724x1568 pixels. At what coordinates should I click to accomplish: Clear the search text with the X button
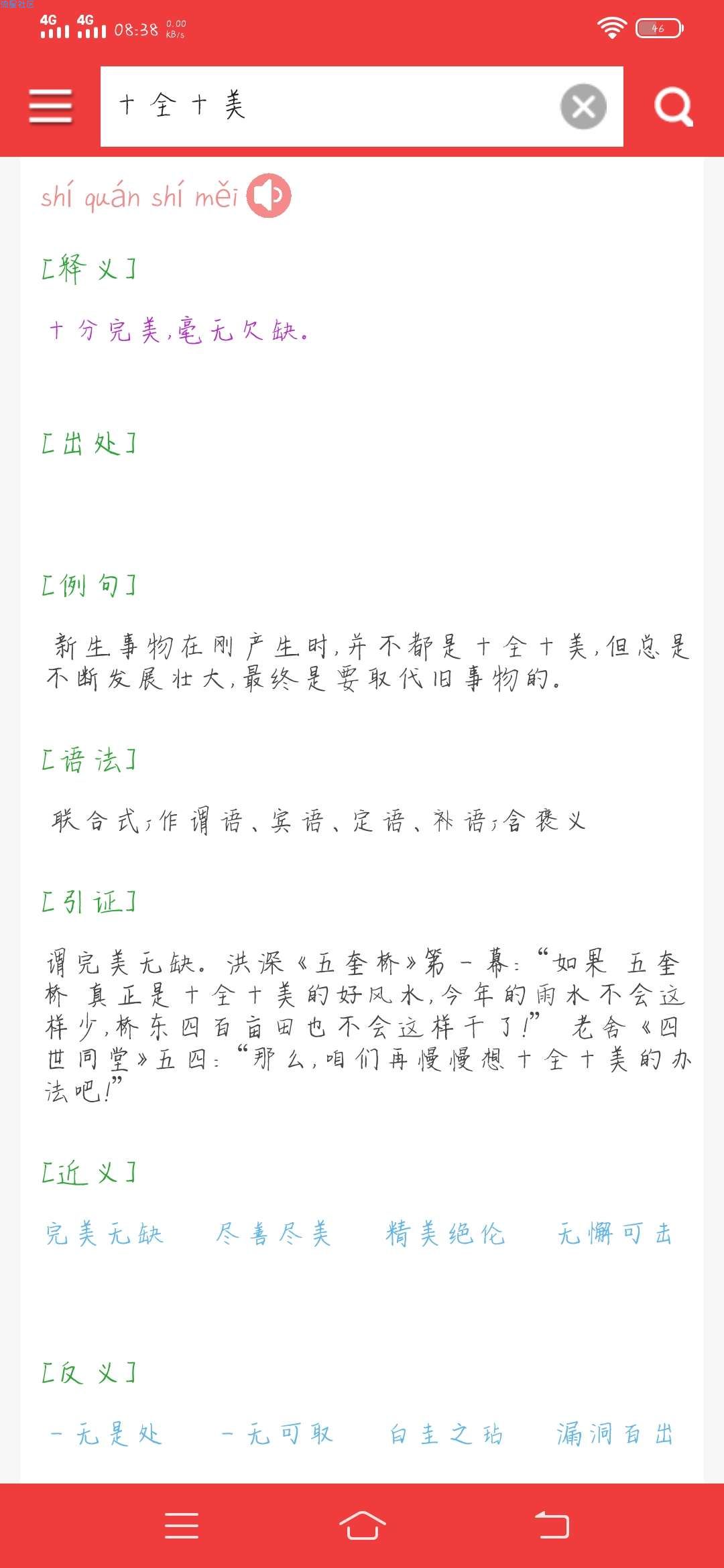click(583, 107)
